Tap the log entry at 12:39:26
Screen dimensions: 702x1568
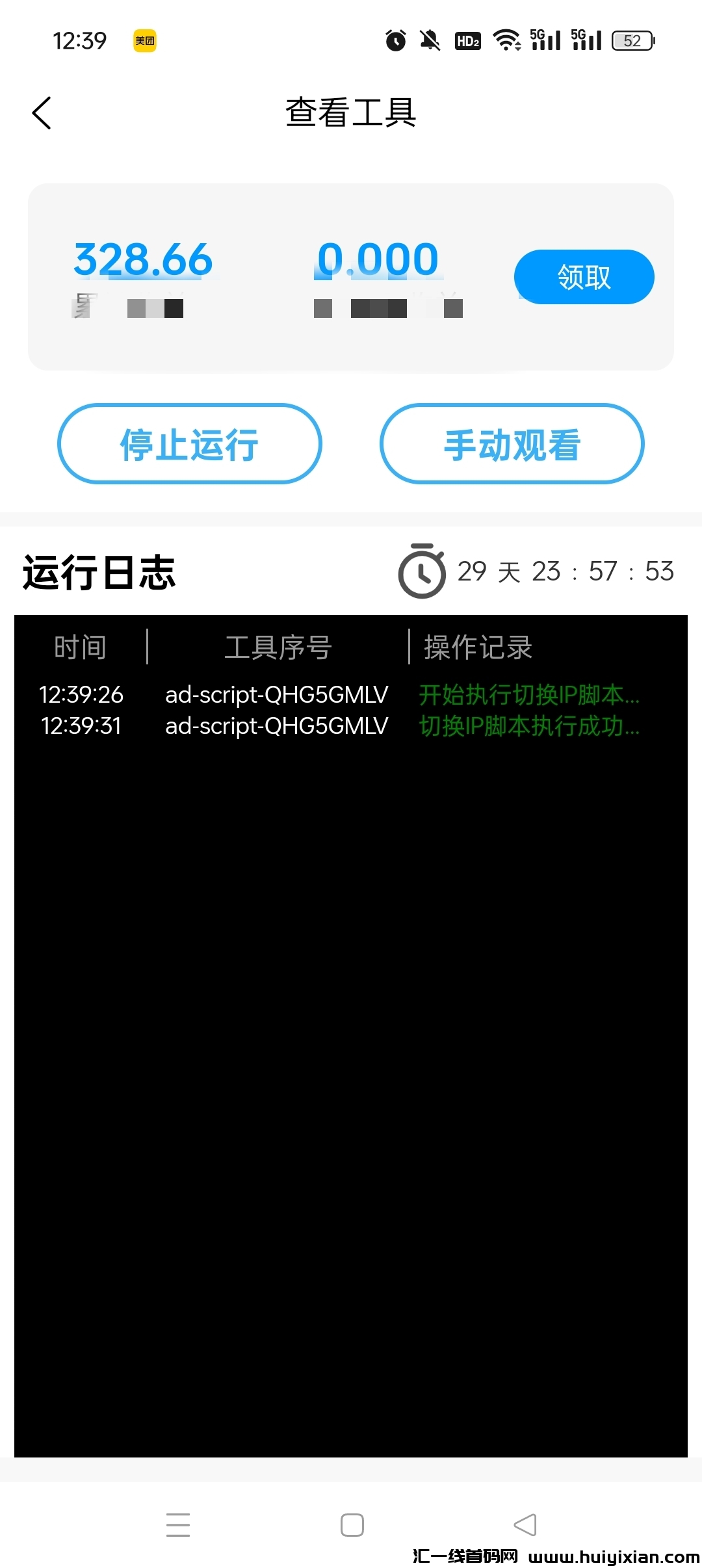(x=81, y=695)
